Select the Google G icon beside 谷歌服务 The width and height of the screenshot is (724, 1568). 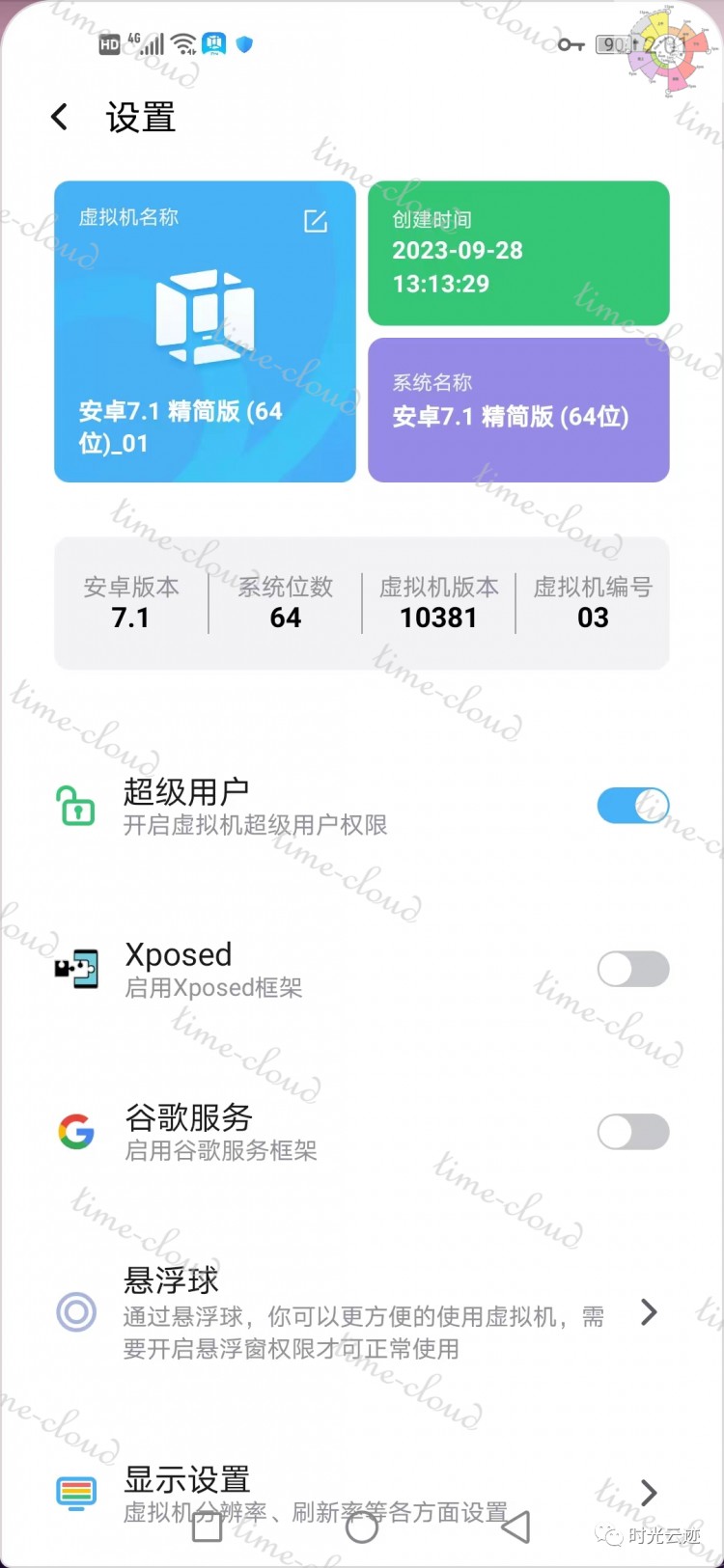[x=75, y=1131]
